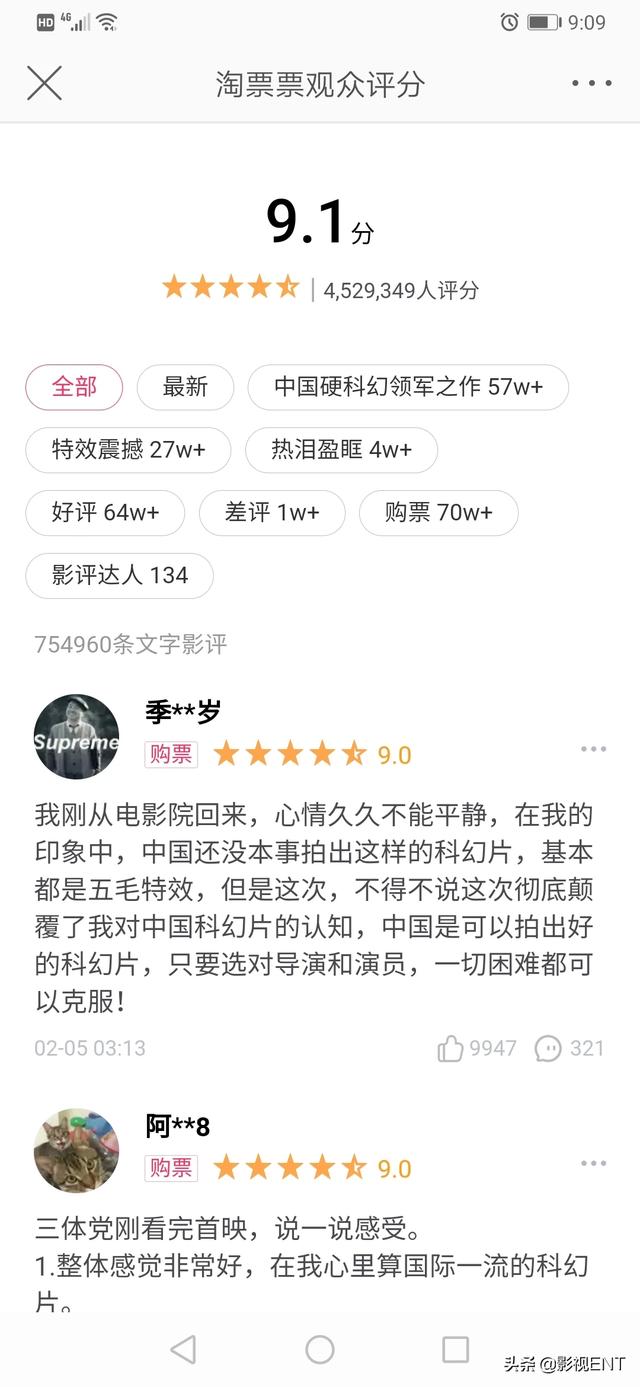Open more options for 季**岁's review
Viewport: 640px width, 1387px height.
point(593,749)
